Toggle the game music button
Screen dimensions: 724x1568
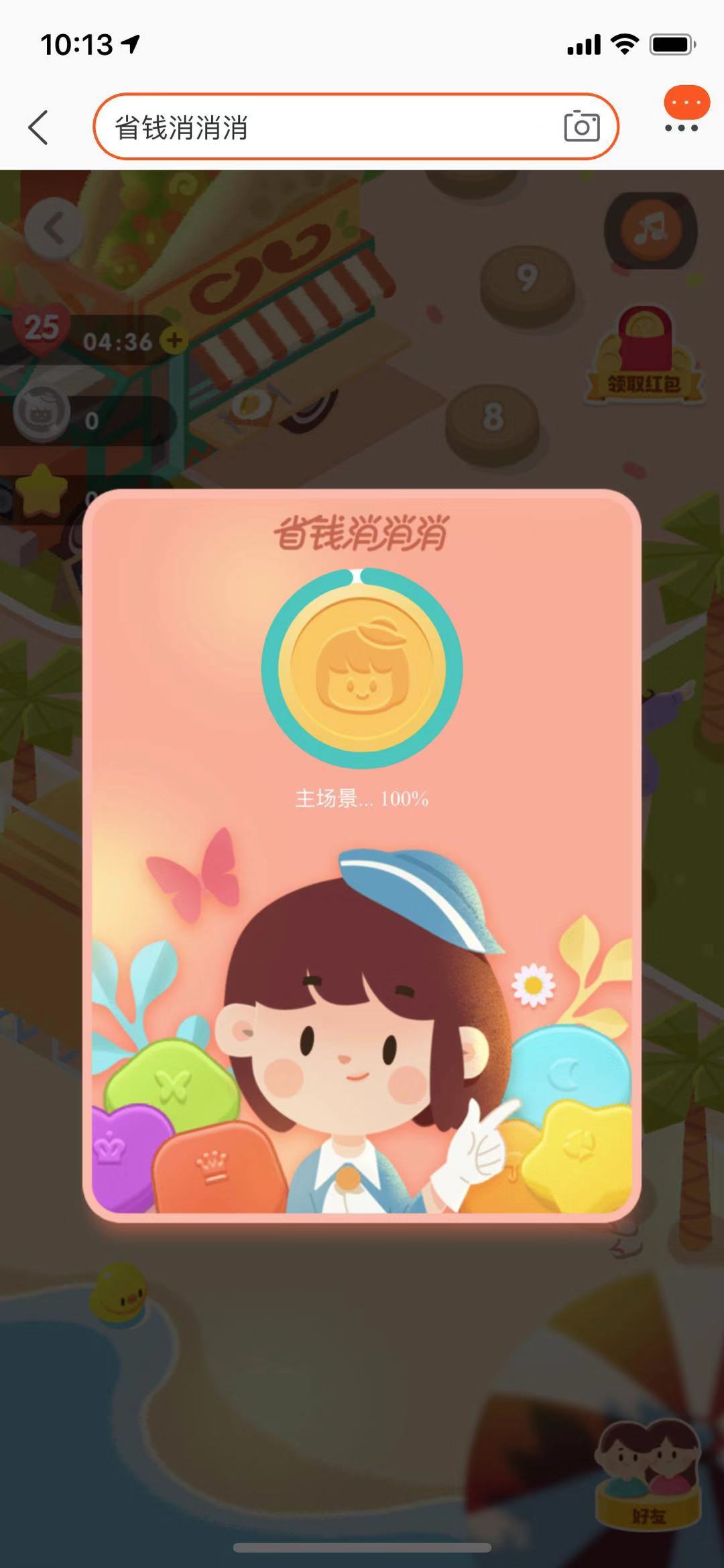650,230
